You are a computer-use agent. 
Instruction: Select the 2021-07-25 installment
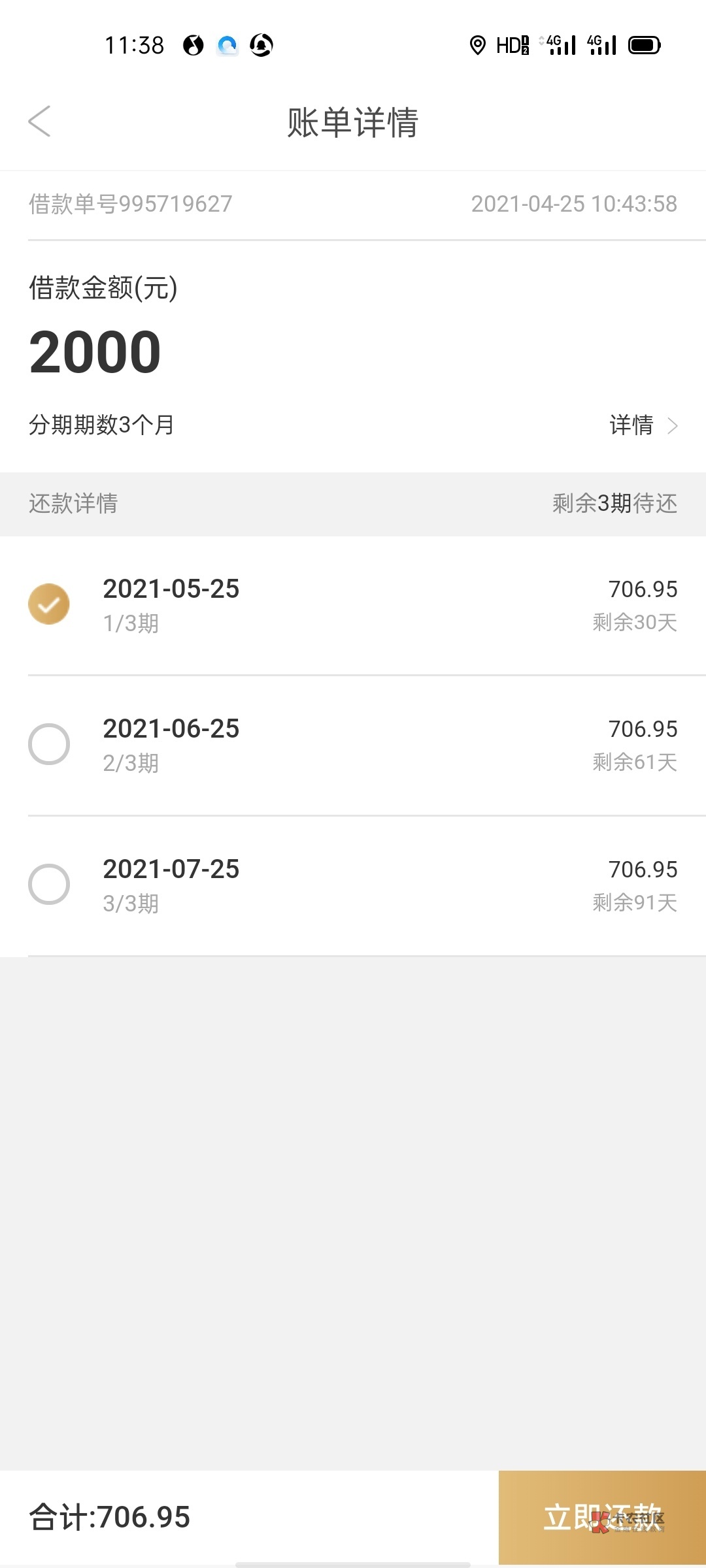pos(49,885)
